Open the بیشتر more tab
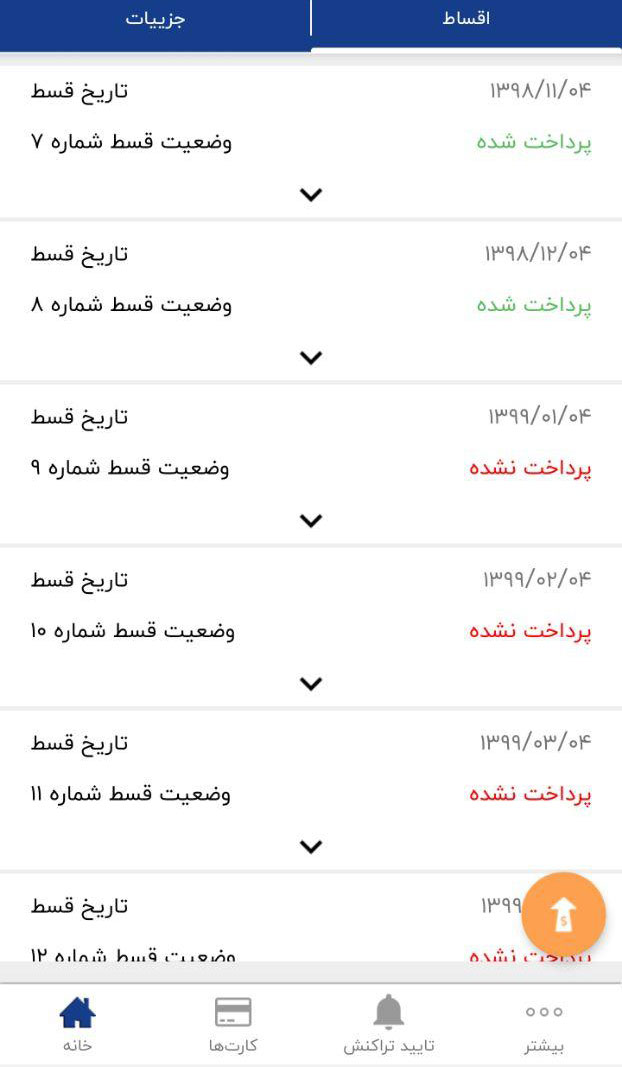 (544, 1025)
